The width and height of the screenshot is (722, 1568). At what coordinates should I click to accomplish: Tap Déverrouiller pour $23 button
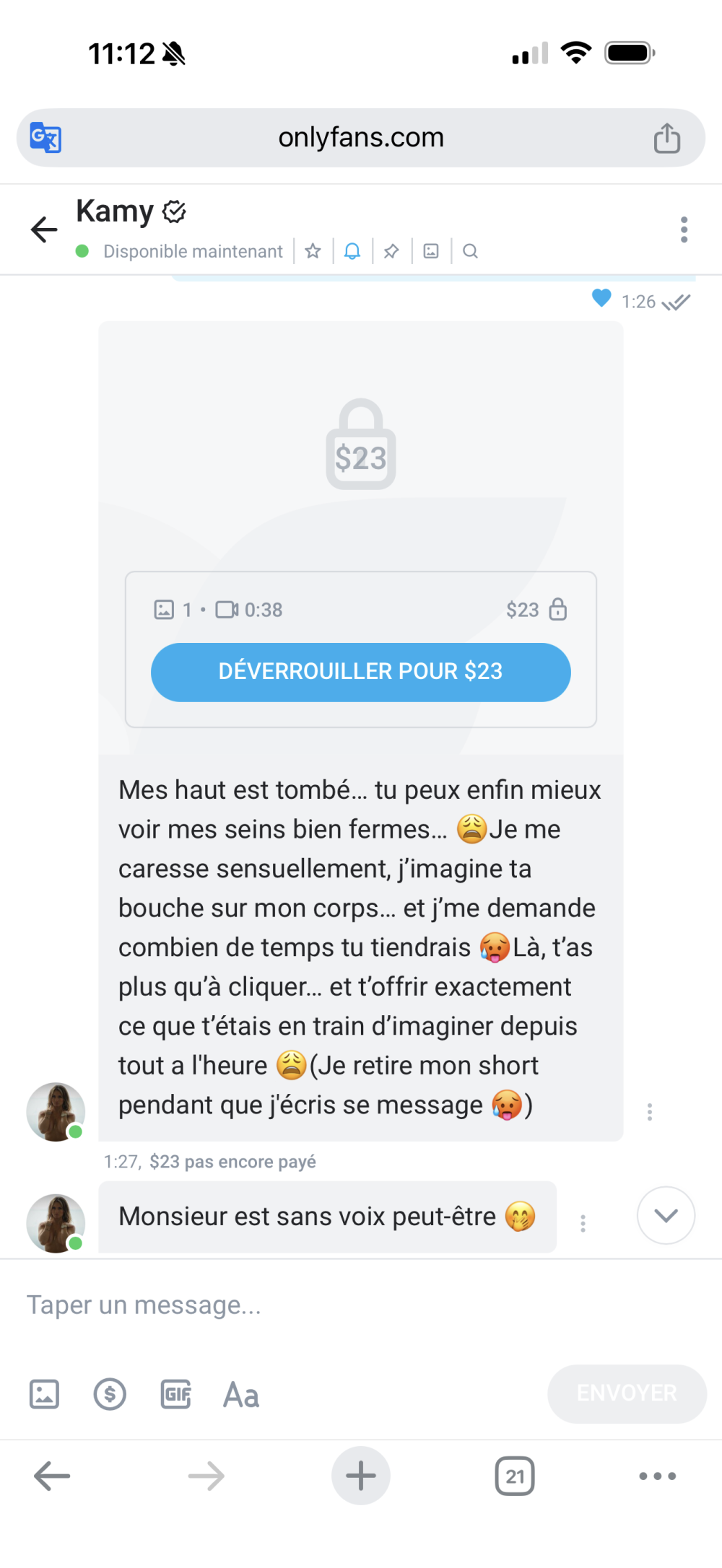point(360,672)
